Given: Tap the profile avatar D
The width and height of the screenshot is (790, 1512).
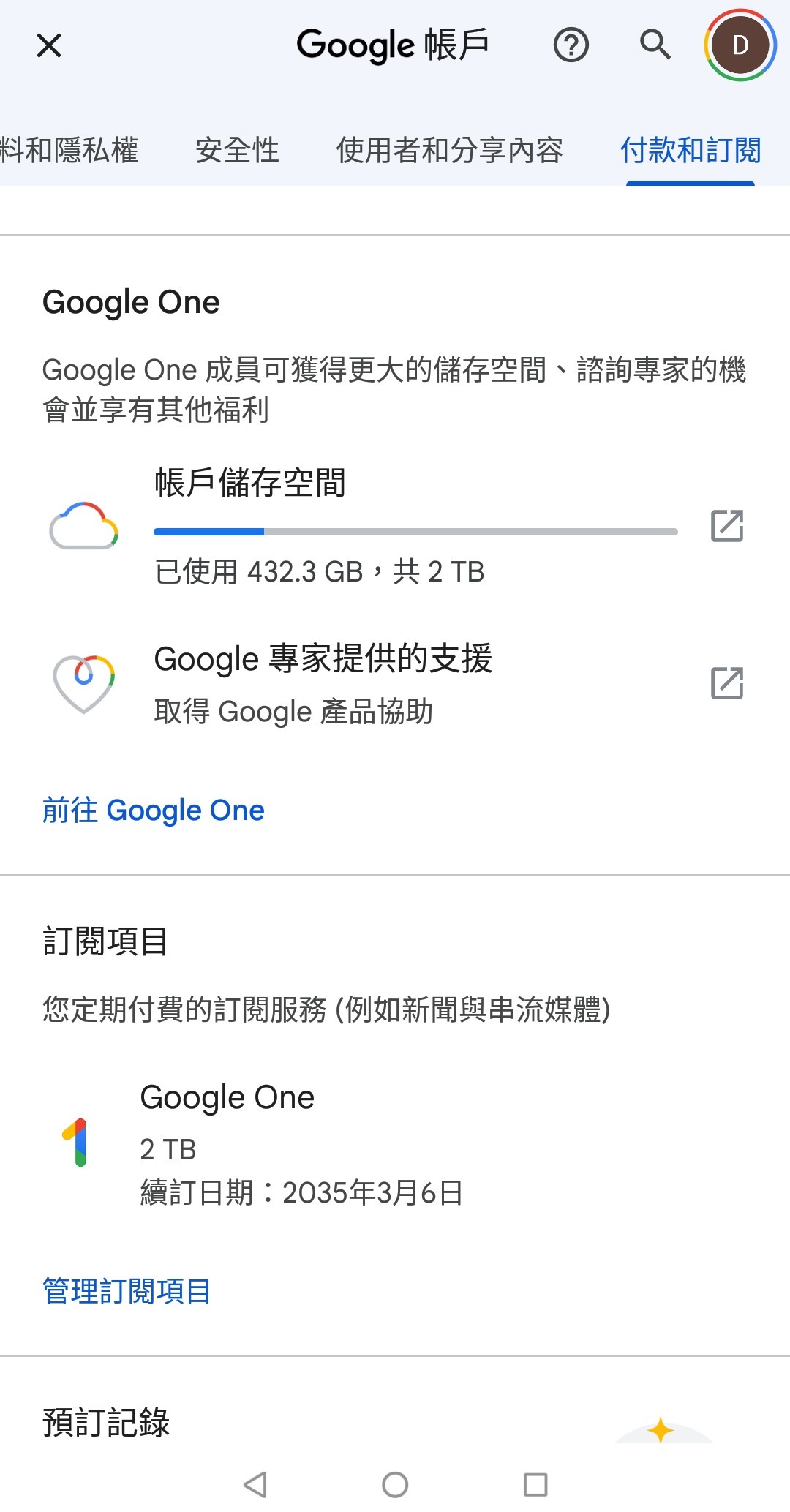Looking at the screenshot, I should pyautogui.click(x=740, y=45).
